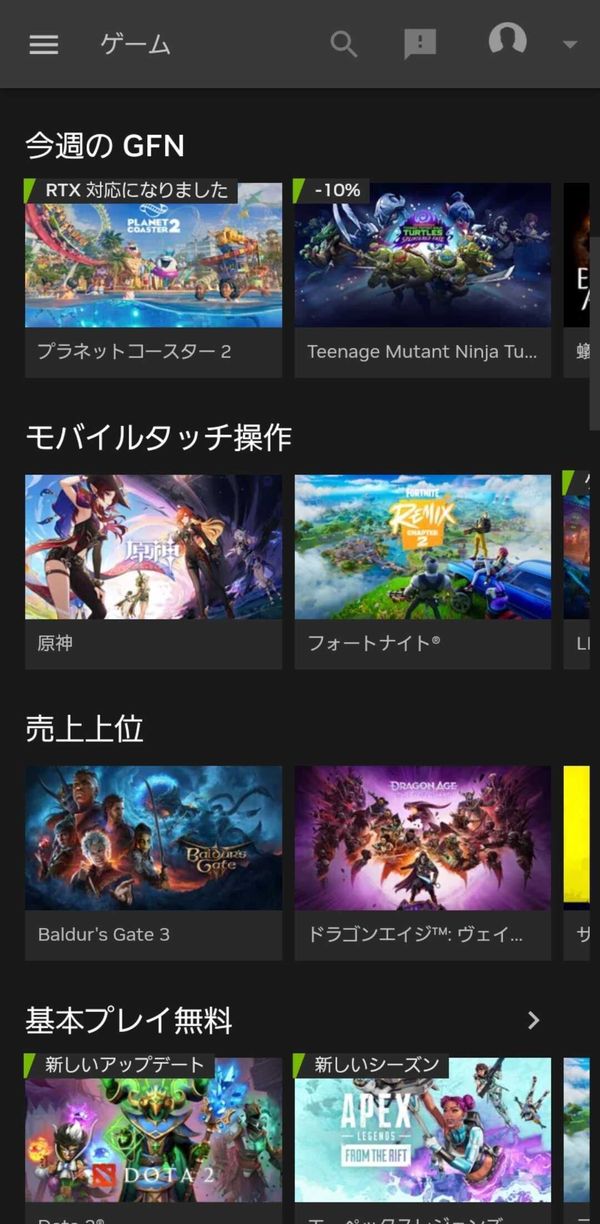Expand the account dropdown arrow
600x1224 pixels.
pyautogui.click(x=570, y=45)
